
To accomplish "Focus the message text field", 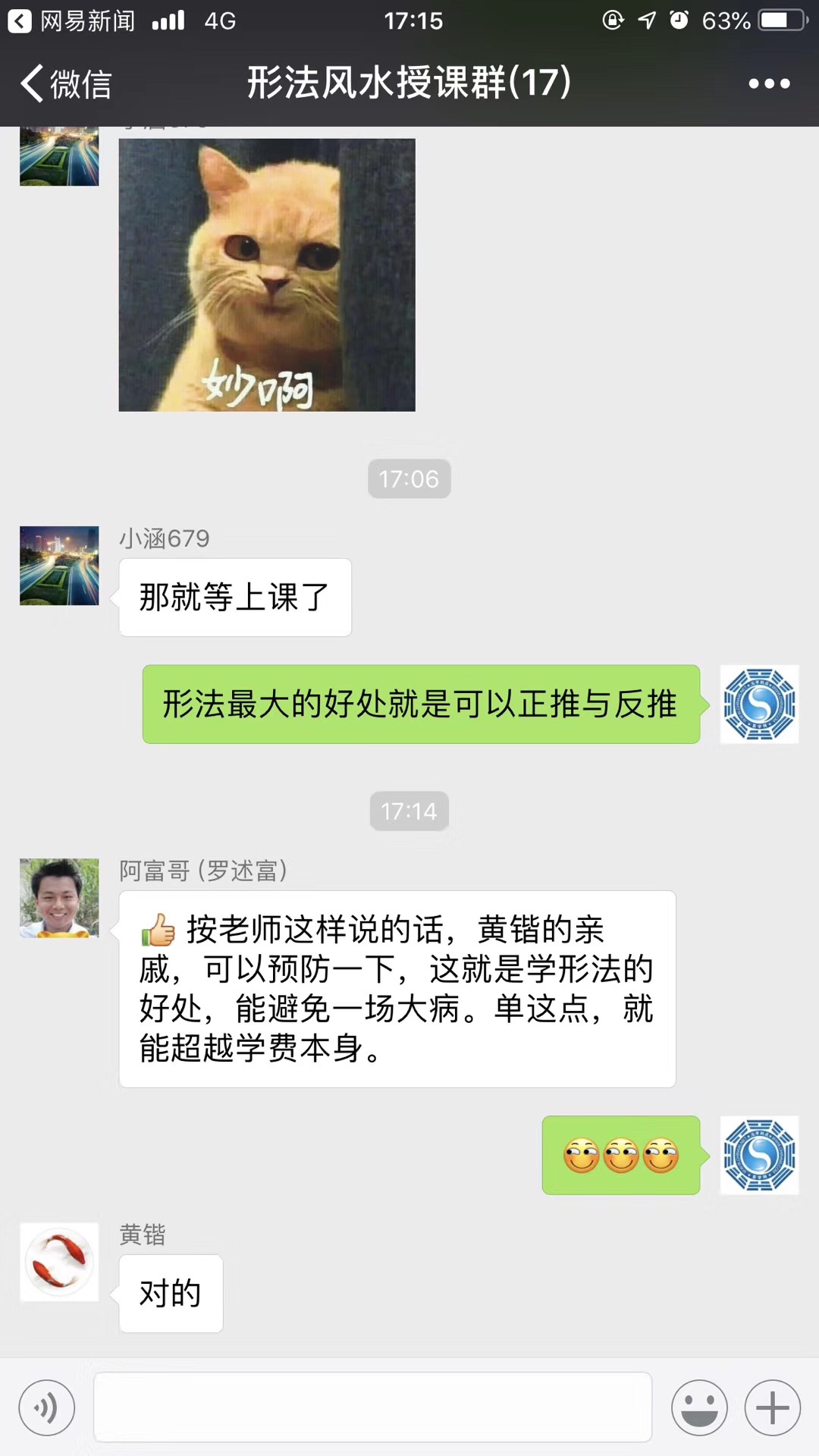I will (x=372, y=1407).
